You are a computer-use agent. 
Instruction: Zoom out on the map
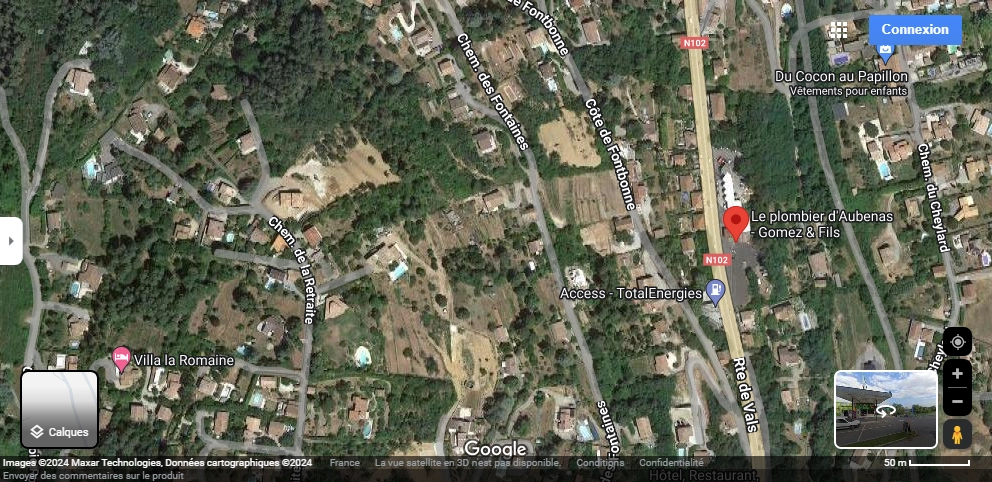click(957, 402)
